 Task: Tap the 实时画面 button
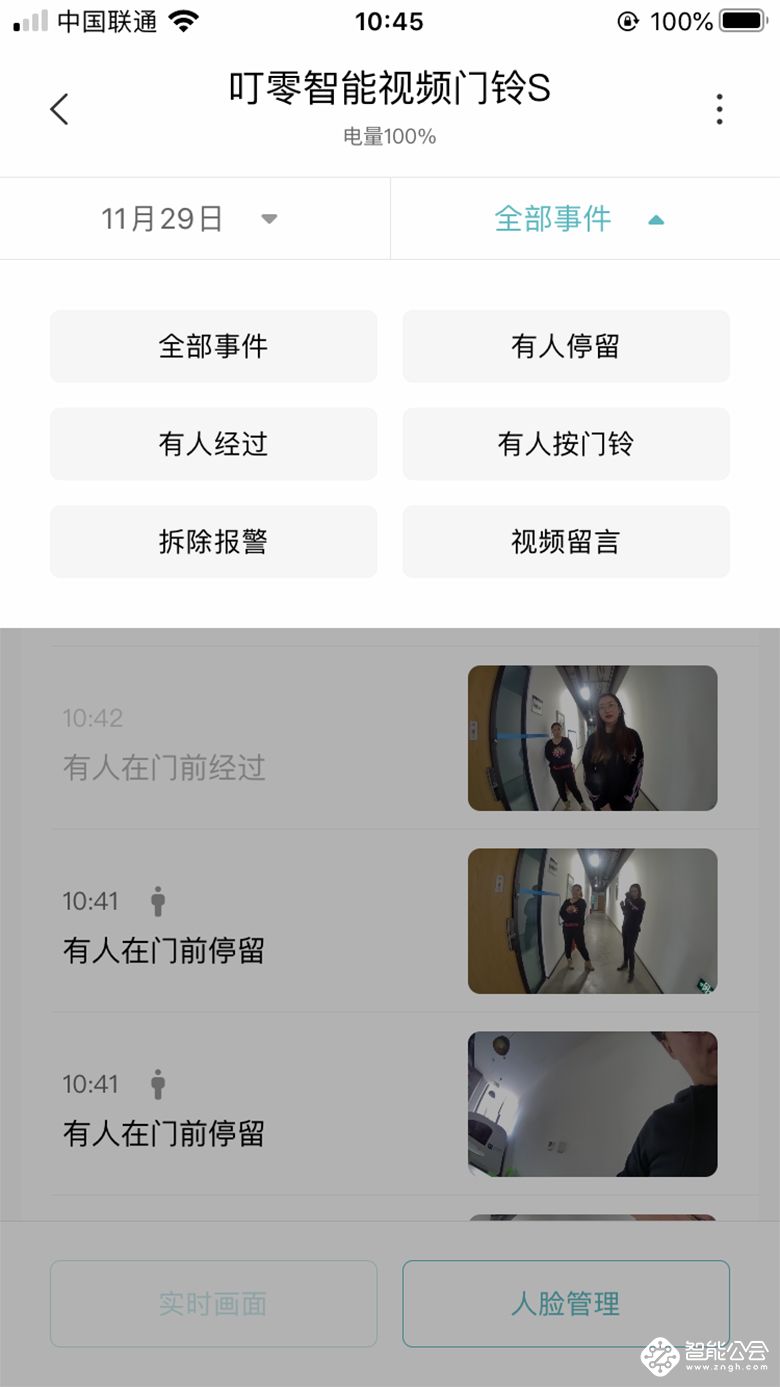point(213,1303)
